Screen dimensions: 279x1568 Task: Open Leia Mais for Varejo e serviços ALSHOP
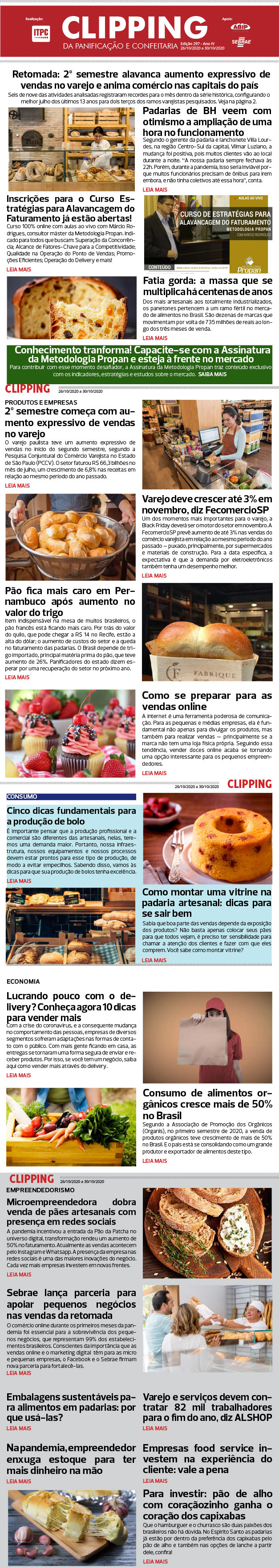pyautogui.click(x=155, y=1428)
